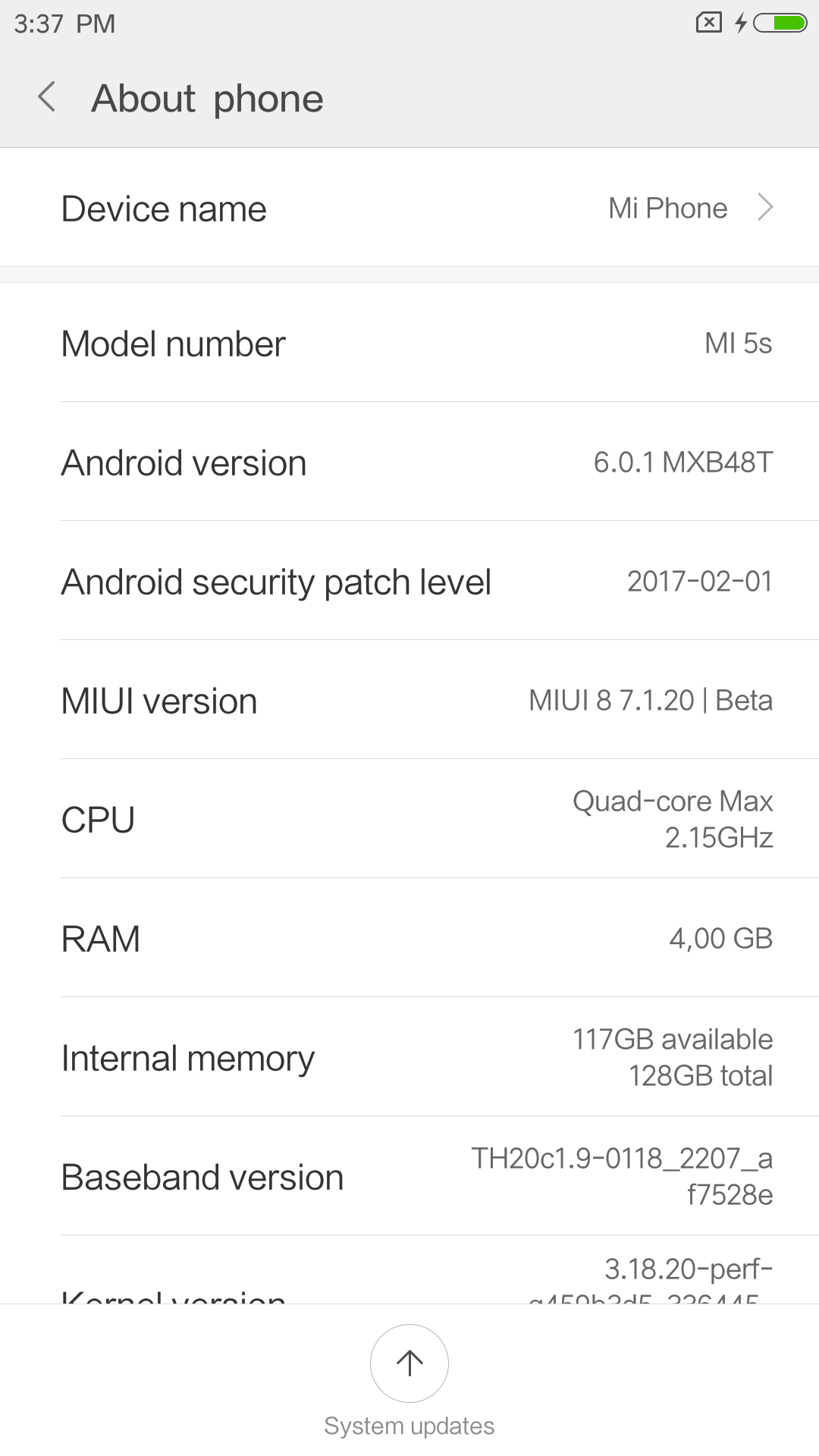Go back from About phone
The image size is (819, 1456).
pos(47,98)
